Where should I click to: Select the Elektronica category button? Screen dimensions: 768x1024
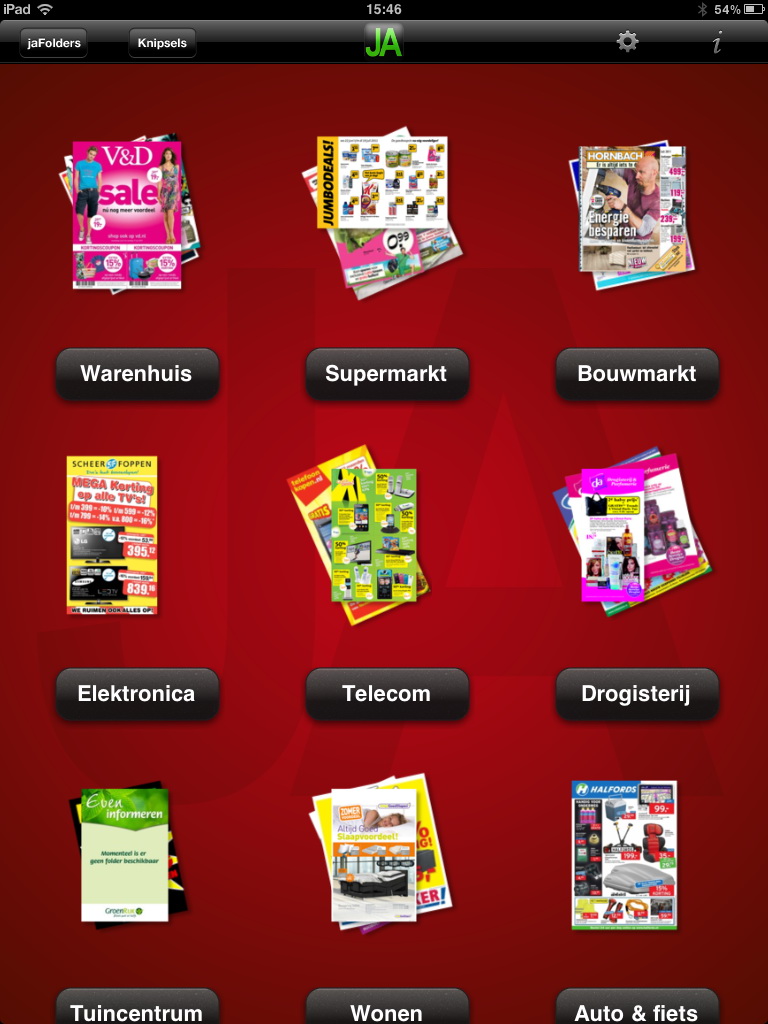click(136, 694)
